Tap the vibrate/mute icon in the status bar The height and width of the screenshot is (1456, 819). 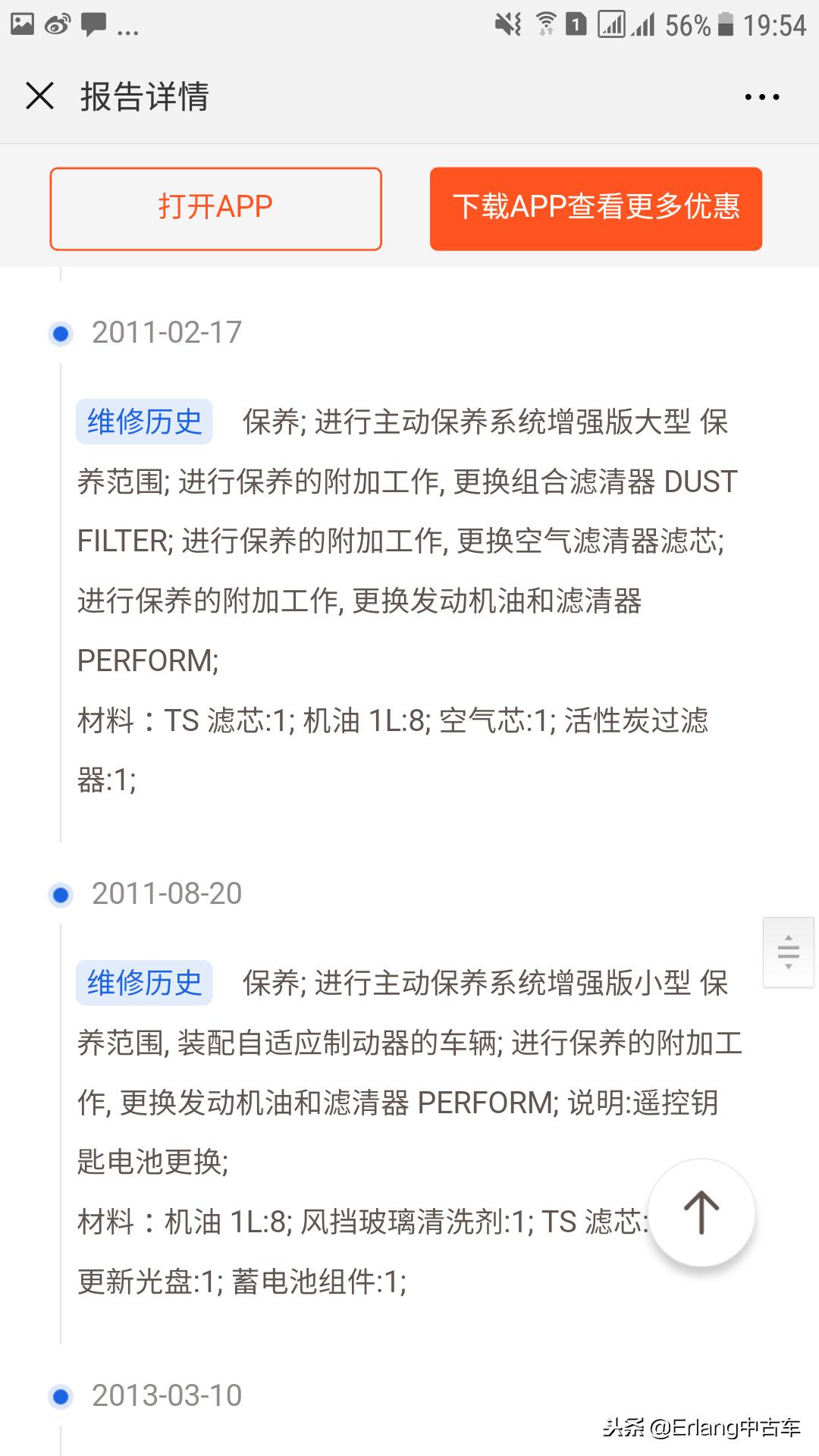509,23
